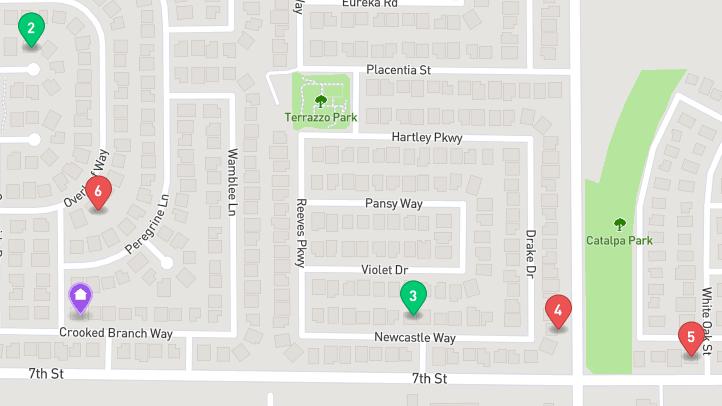Screen dimensions: 722x406
Task: Tap the Catalpa Park marker
Action: click(619, 224)
